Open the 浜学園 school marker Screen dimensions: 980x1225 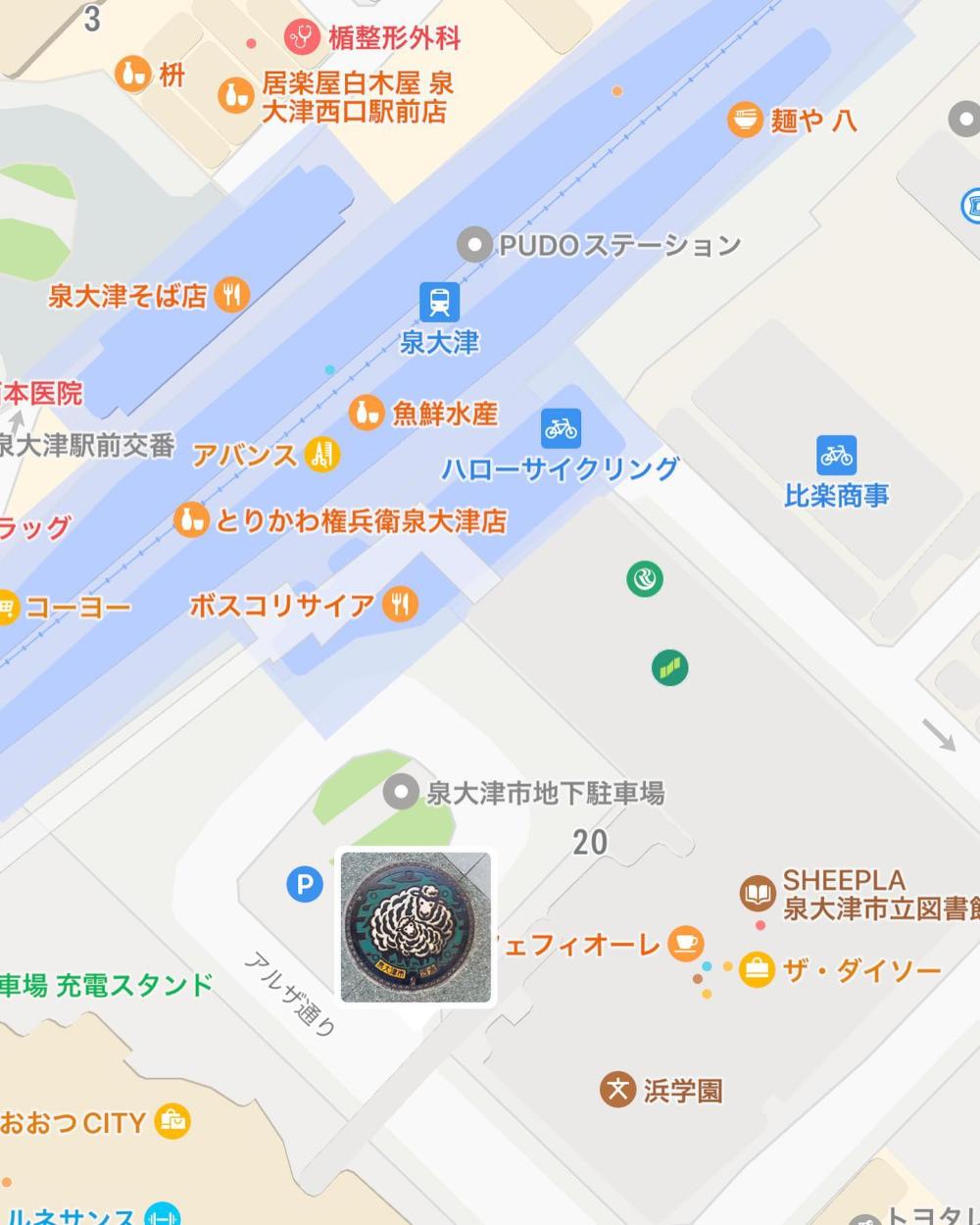(618, 1089)
